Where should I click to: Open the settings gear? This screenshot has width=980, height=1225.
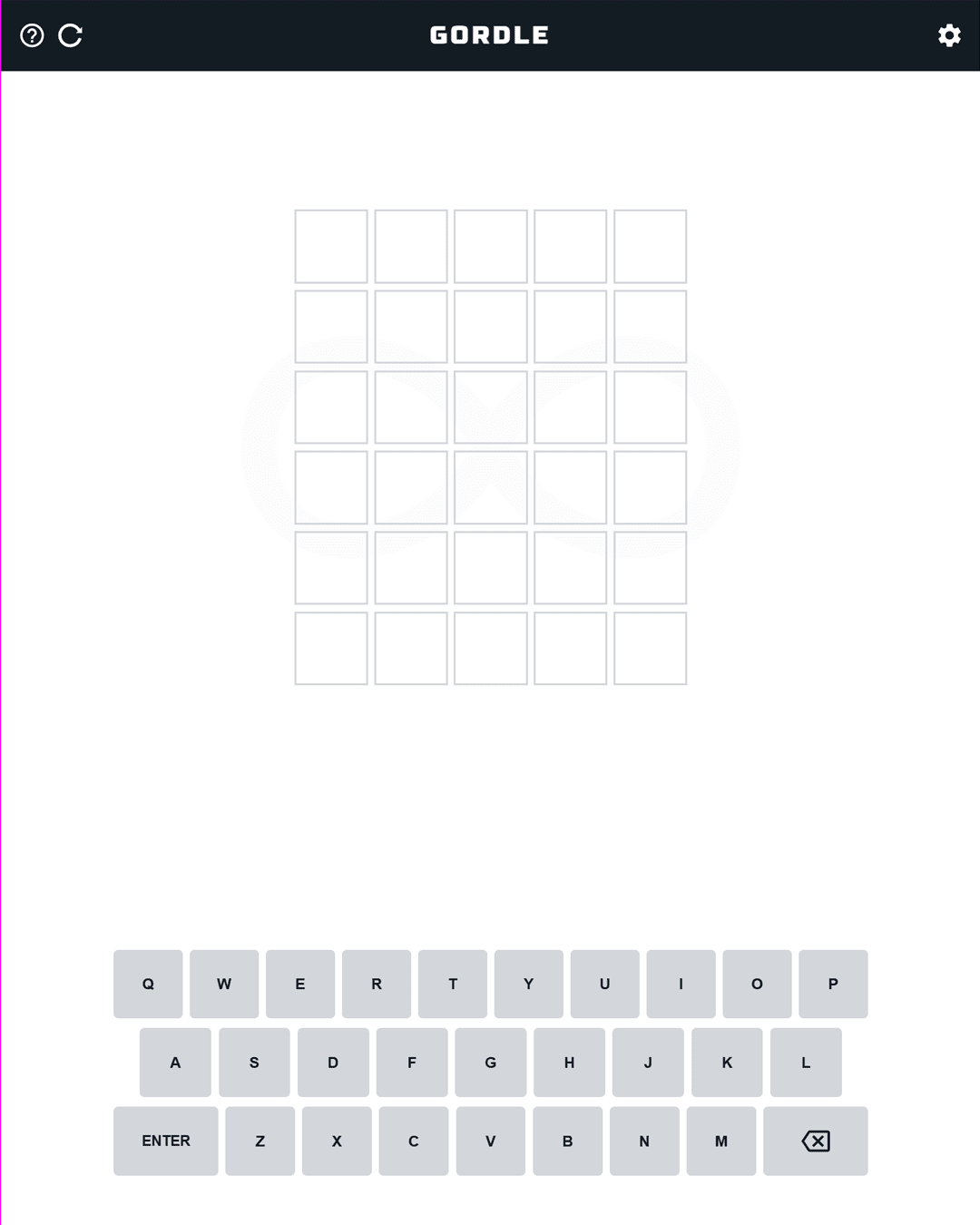point(949,35)
